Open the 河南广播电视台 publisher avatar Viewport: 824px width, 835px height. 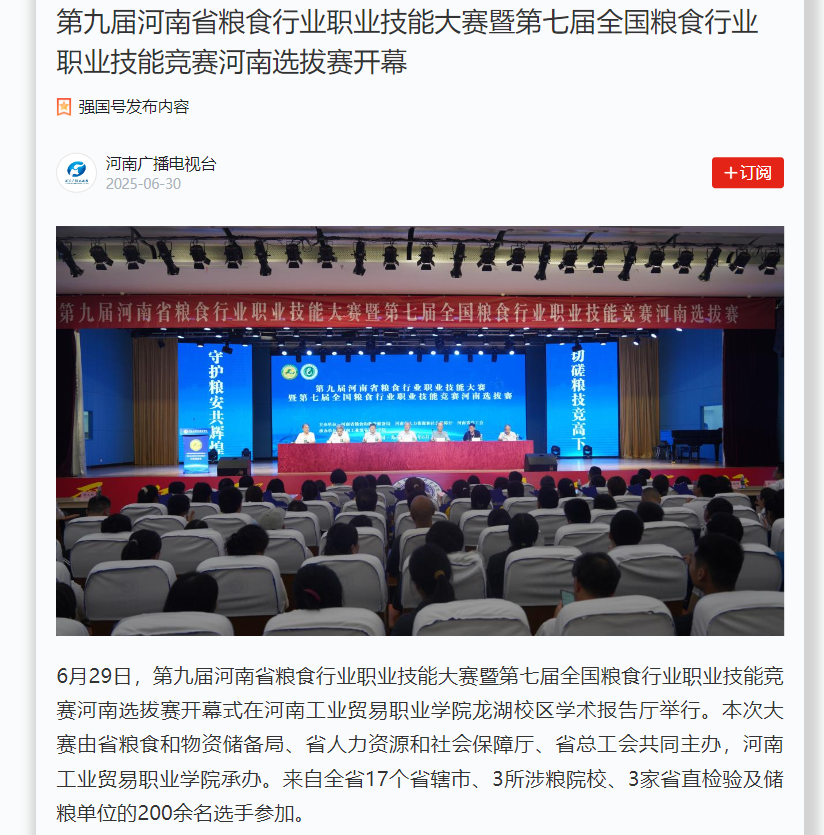[76, 173]
